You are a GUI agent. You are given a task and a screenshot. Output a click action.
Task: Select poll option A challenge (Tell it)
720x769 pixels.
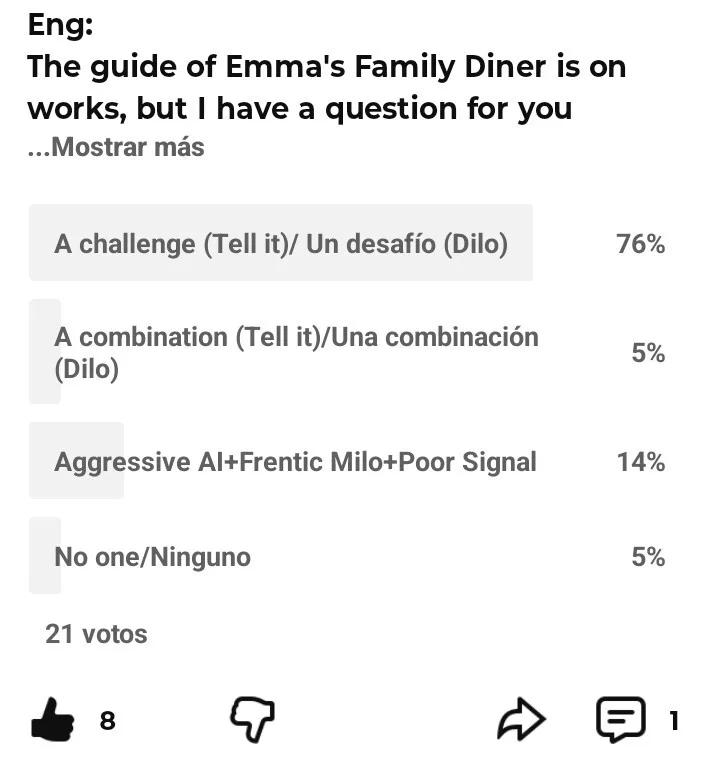click(348, 243)
